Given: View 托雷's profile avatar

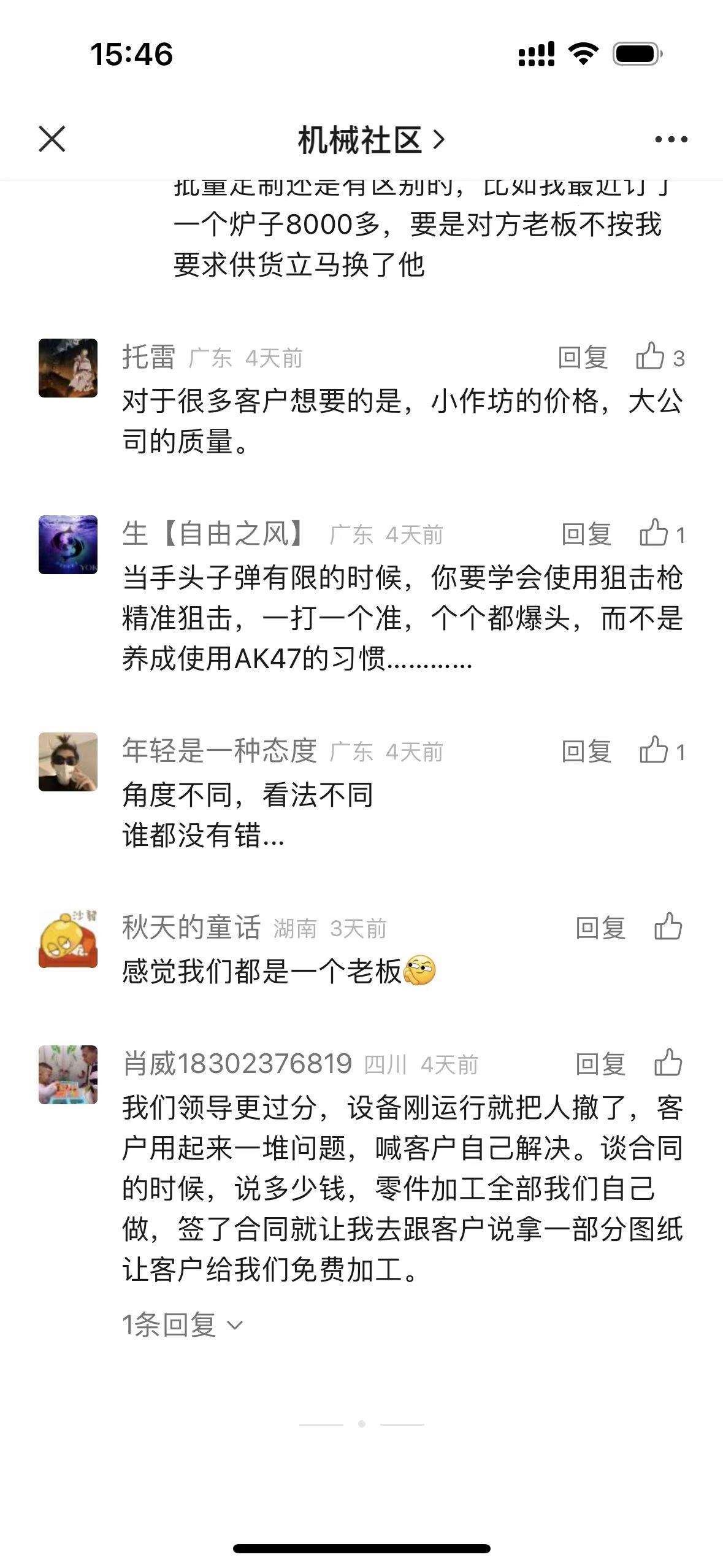Looking at the screenshot, I should pyautogui.click(x=68, y=368).
